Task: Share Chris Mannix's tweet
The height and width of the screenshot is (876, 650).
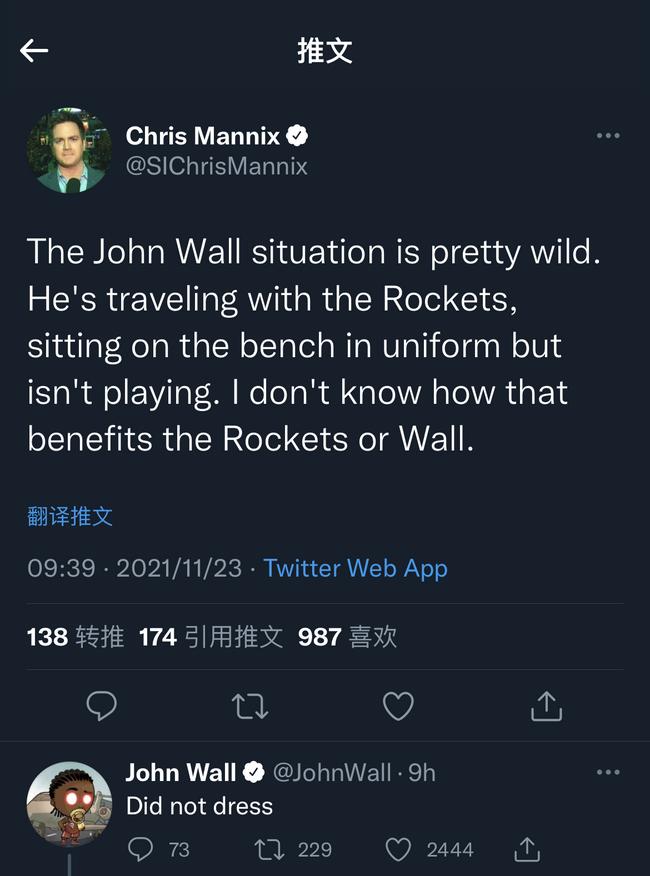Action: [x=546, y=706]
